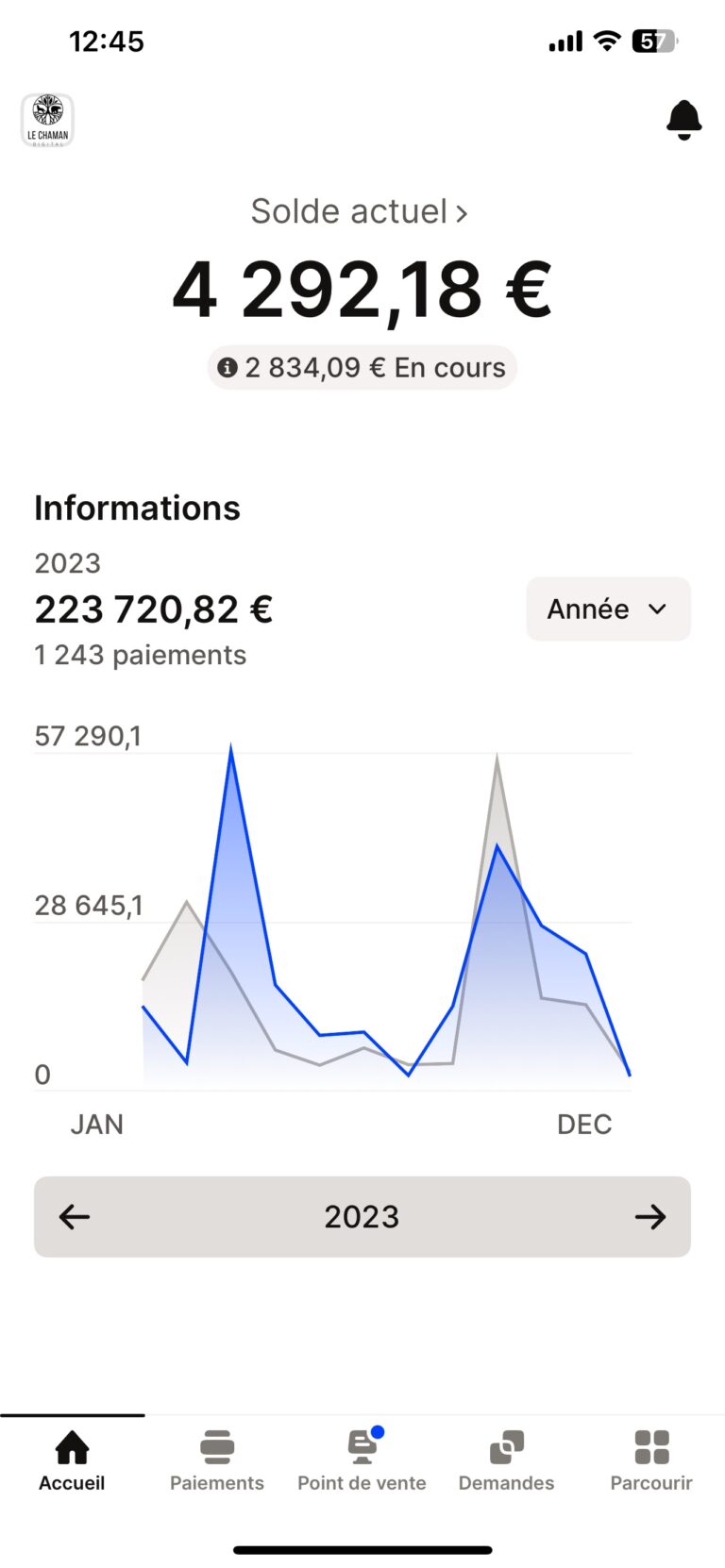Expand the Année period dropdown
Viewport: 725px width, 1568px height.
tap(608, 609)
